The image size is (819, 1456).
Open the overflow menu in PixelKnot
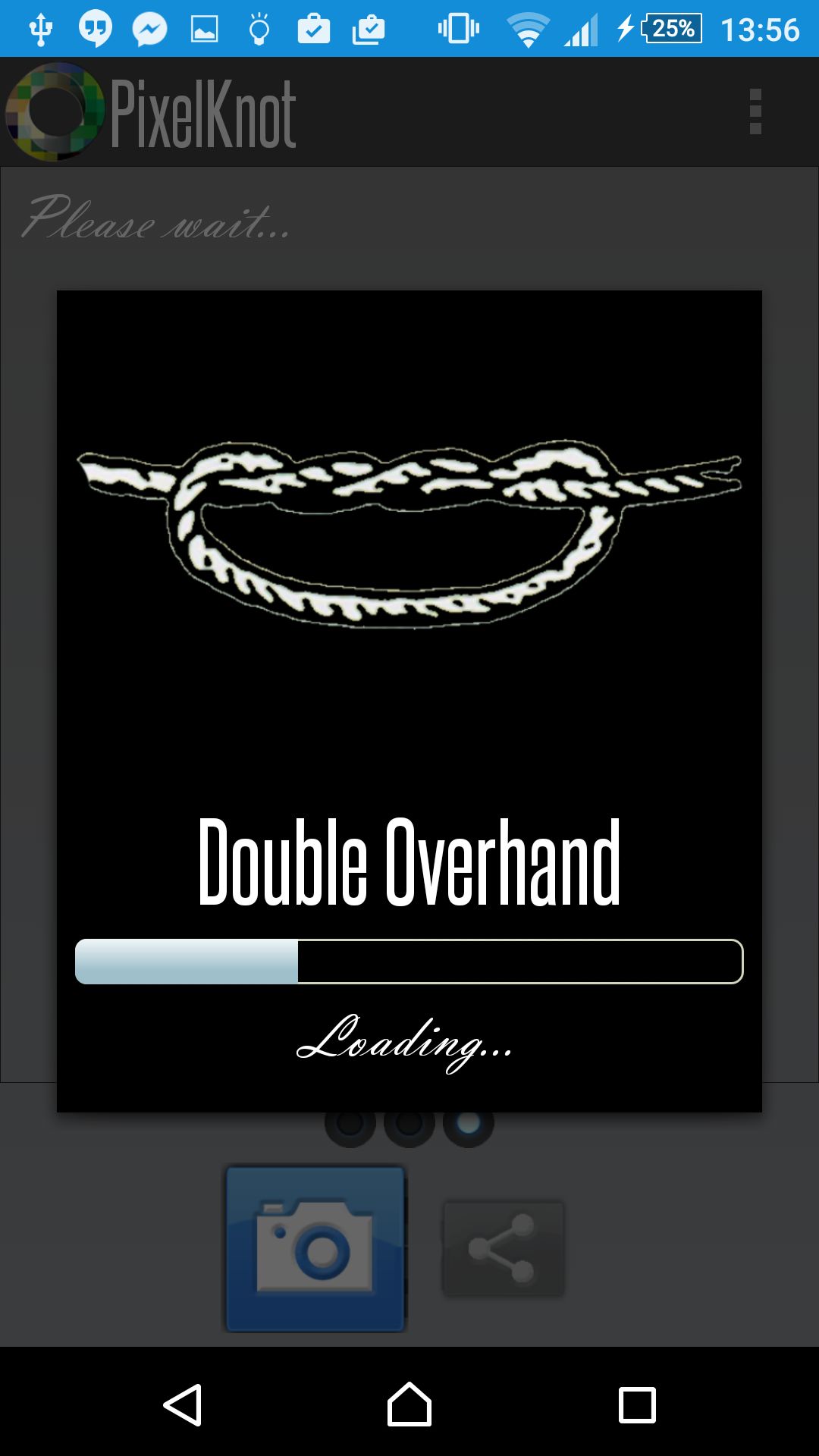[755, 111]
